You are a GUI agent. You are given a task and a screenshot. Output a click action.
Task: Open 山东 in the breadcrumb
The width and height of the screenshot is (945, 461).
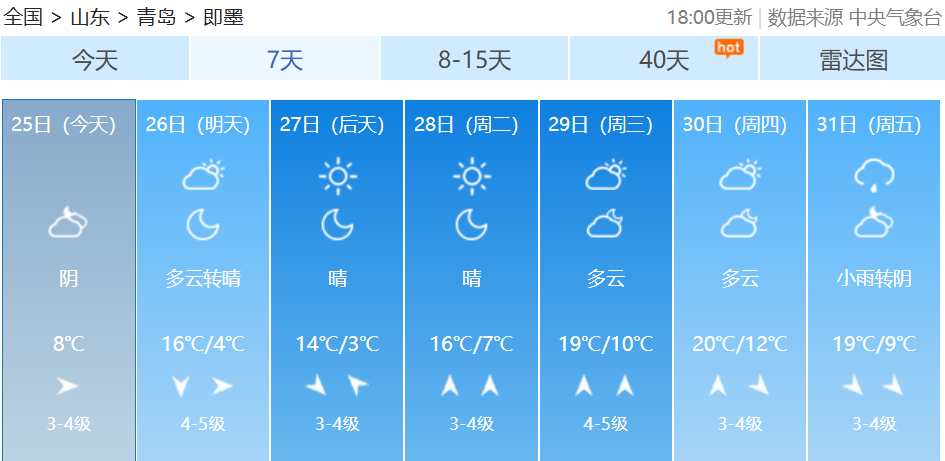point(90,17)
